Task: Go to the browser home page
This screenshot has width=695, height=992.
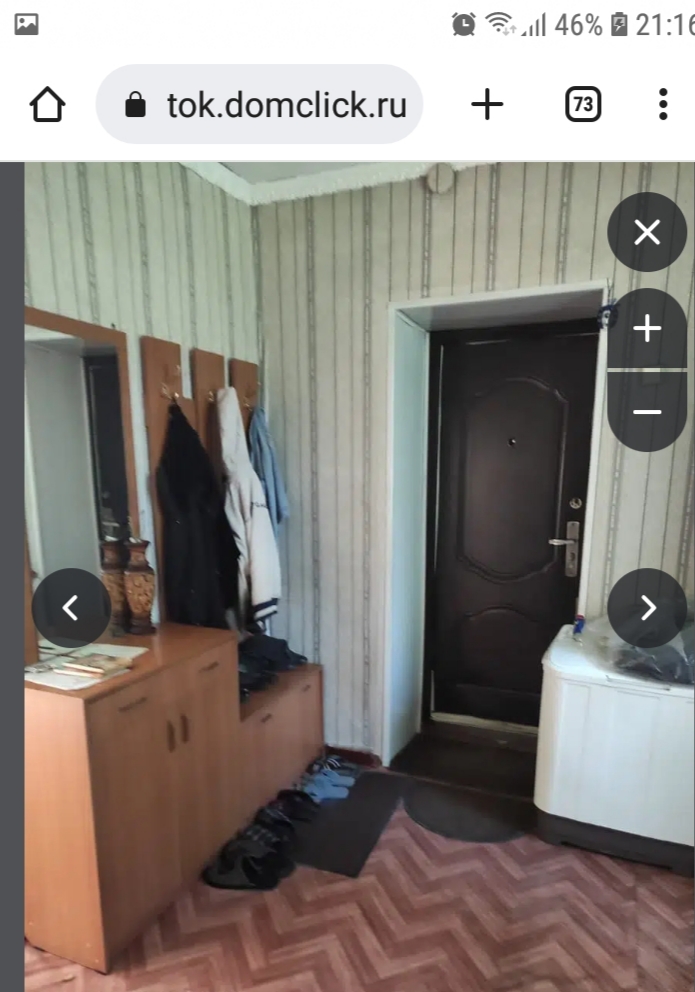Action: point(47,105)
